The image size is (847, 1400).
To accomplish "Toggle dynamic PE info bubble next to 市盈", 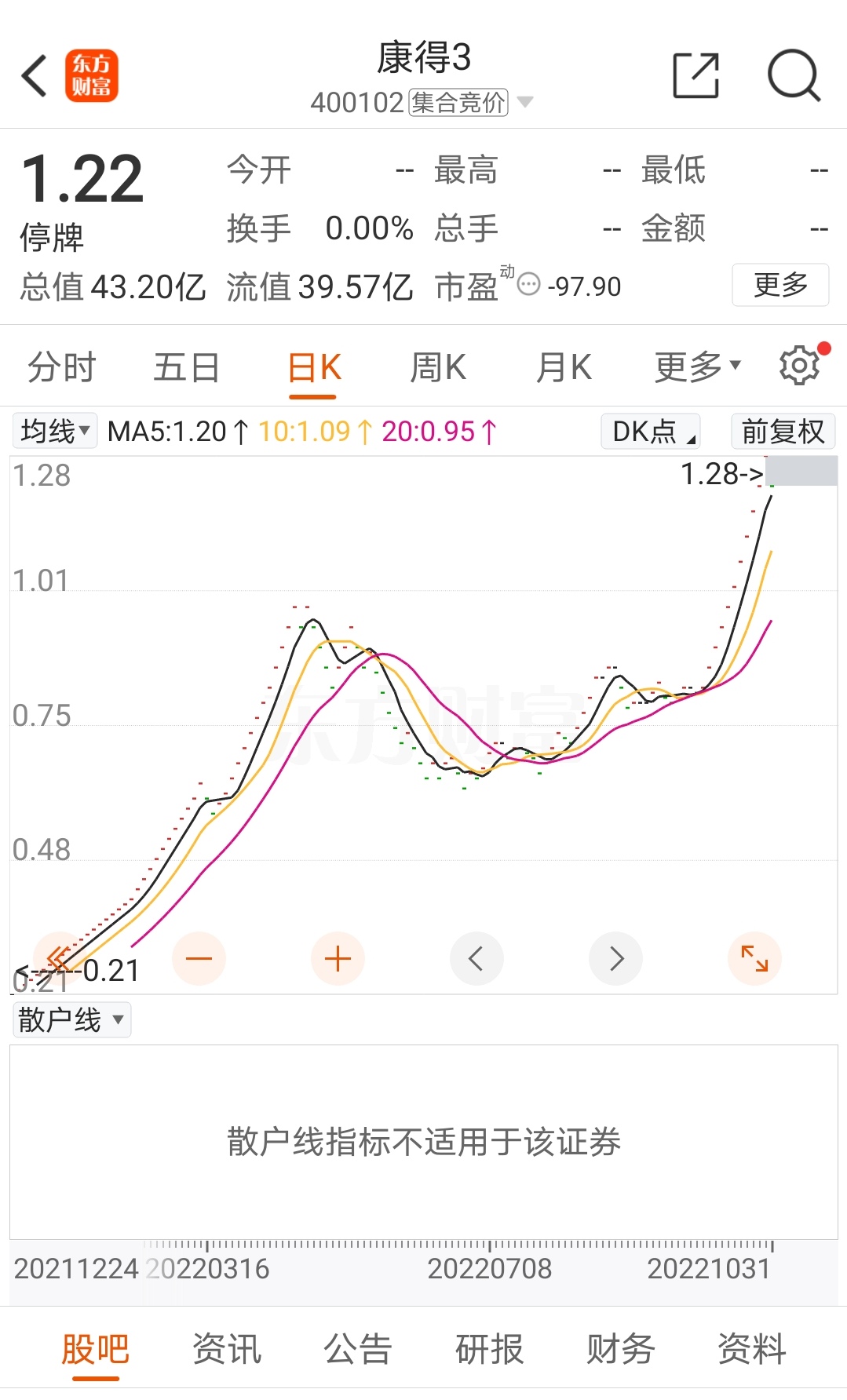I will tap(528, 287).
